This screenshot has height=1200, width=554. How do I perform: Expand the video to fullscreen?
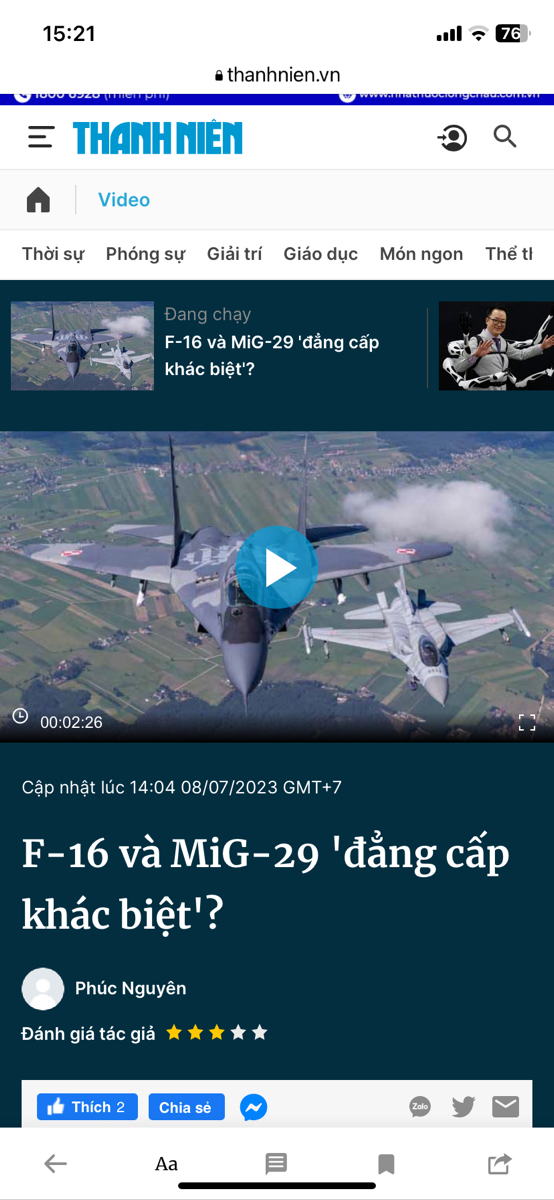tap(527, 722)
